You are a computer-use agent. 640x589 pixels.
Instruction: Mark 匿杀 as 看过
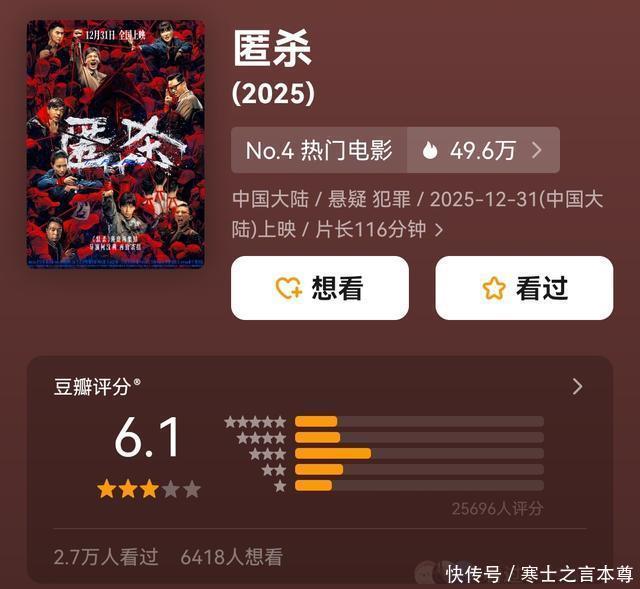click(523, 288)
